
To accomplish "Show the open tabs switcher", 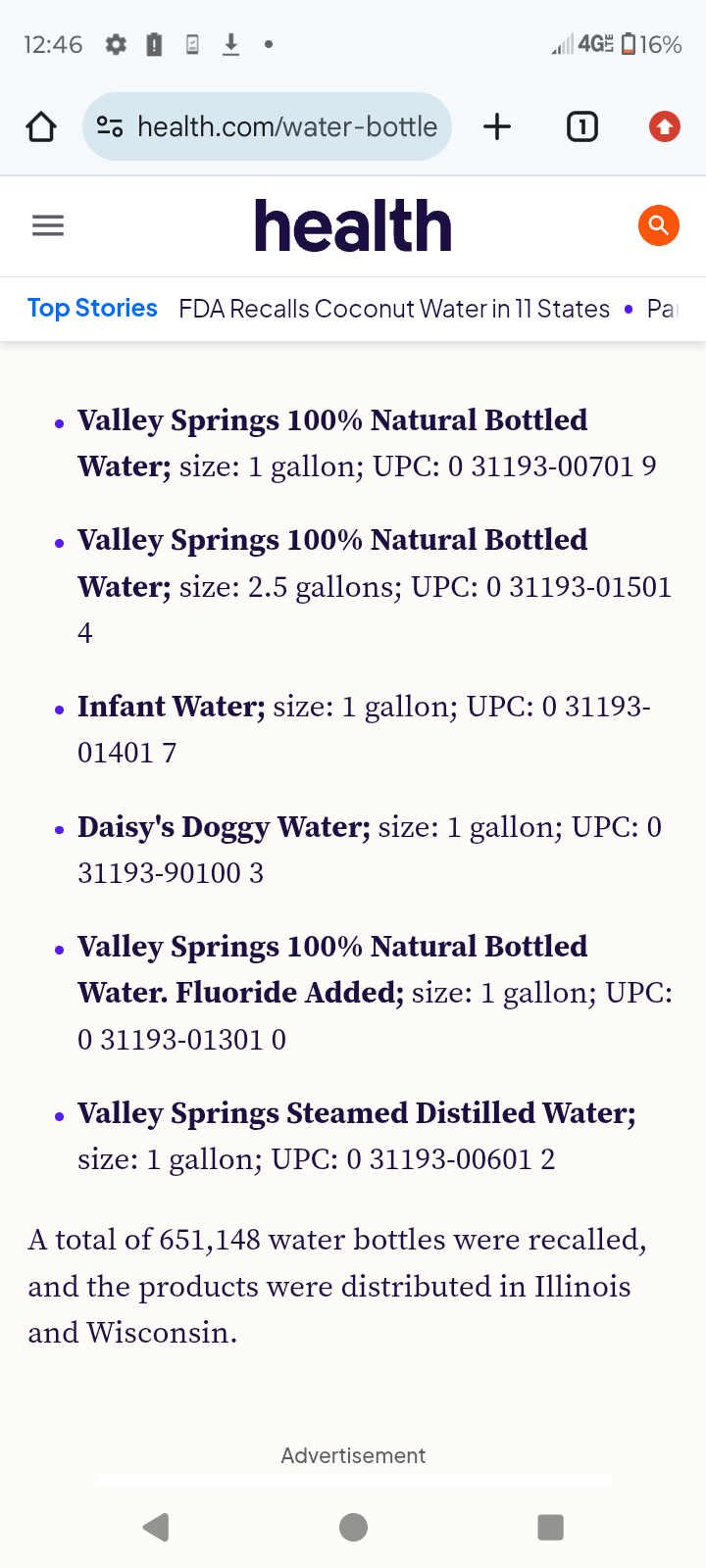I will pos(581,126).
